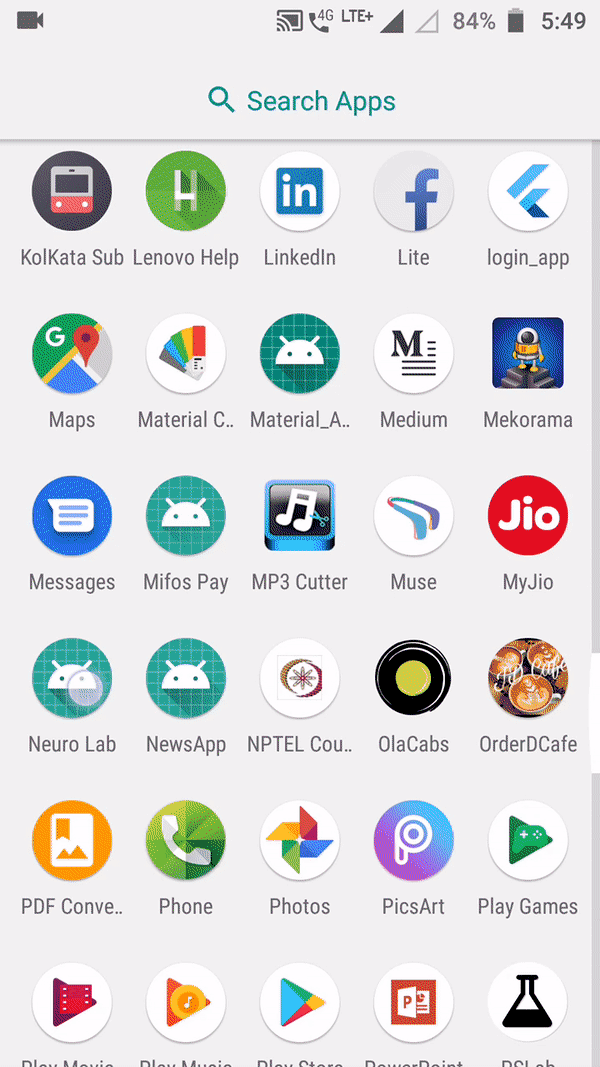Launch Facebook Lite
This screenshot has width=600, height=1067.
[414, 192]
